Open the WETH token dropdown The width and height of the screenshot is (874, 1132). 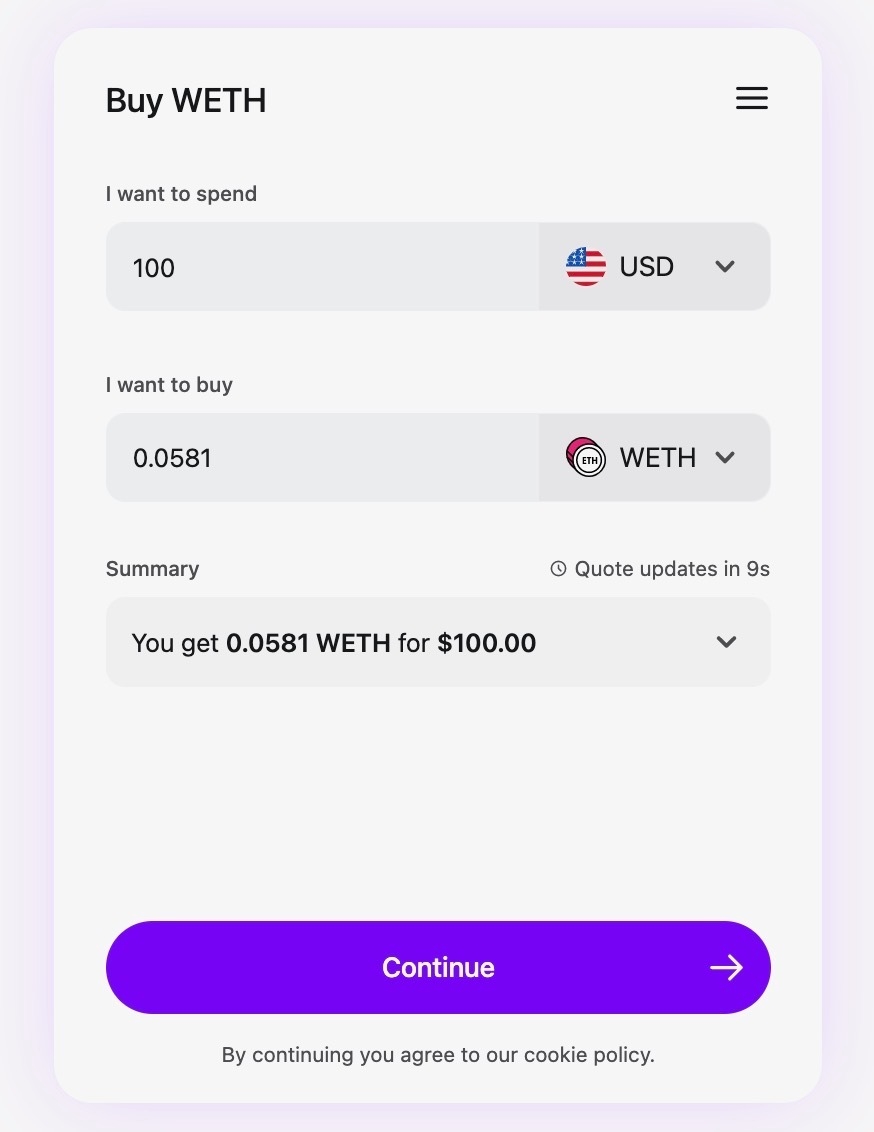click(x=725, y=458)
